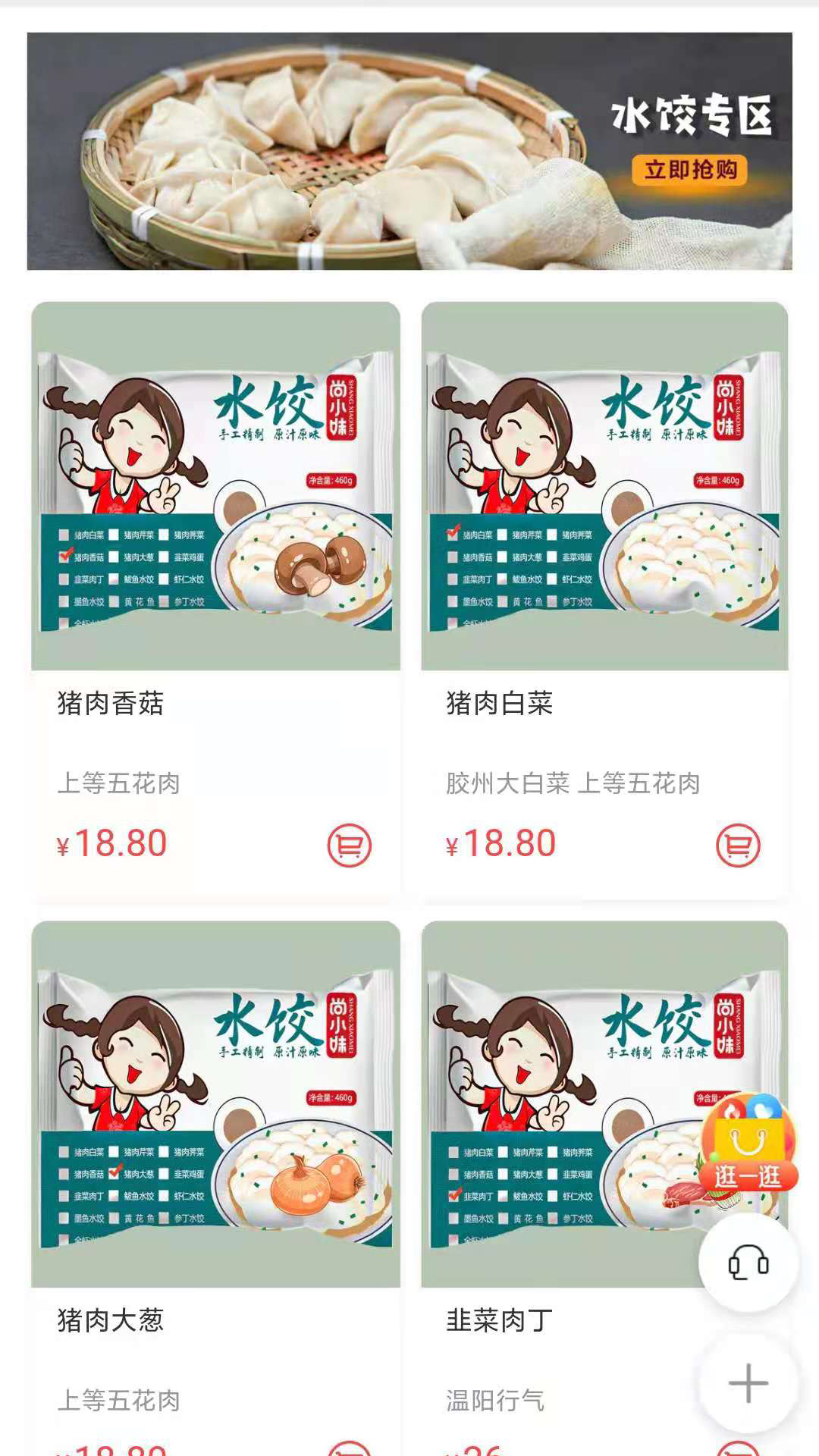Open the 逛一逛 floating shopping bag
This screenshot has height=1456, width=819.
748,1143
